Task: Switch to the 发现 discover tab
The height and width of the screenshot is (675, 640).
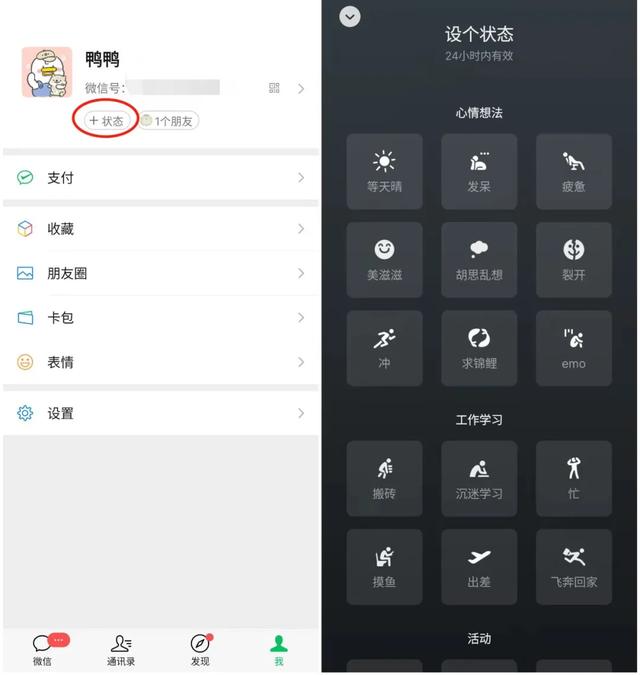Action: pos(200,649)
